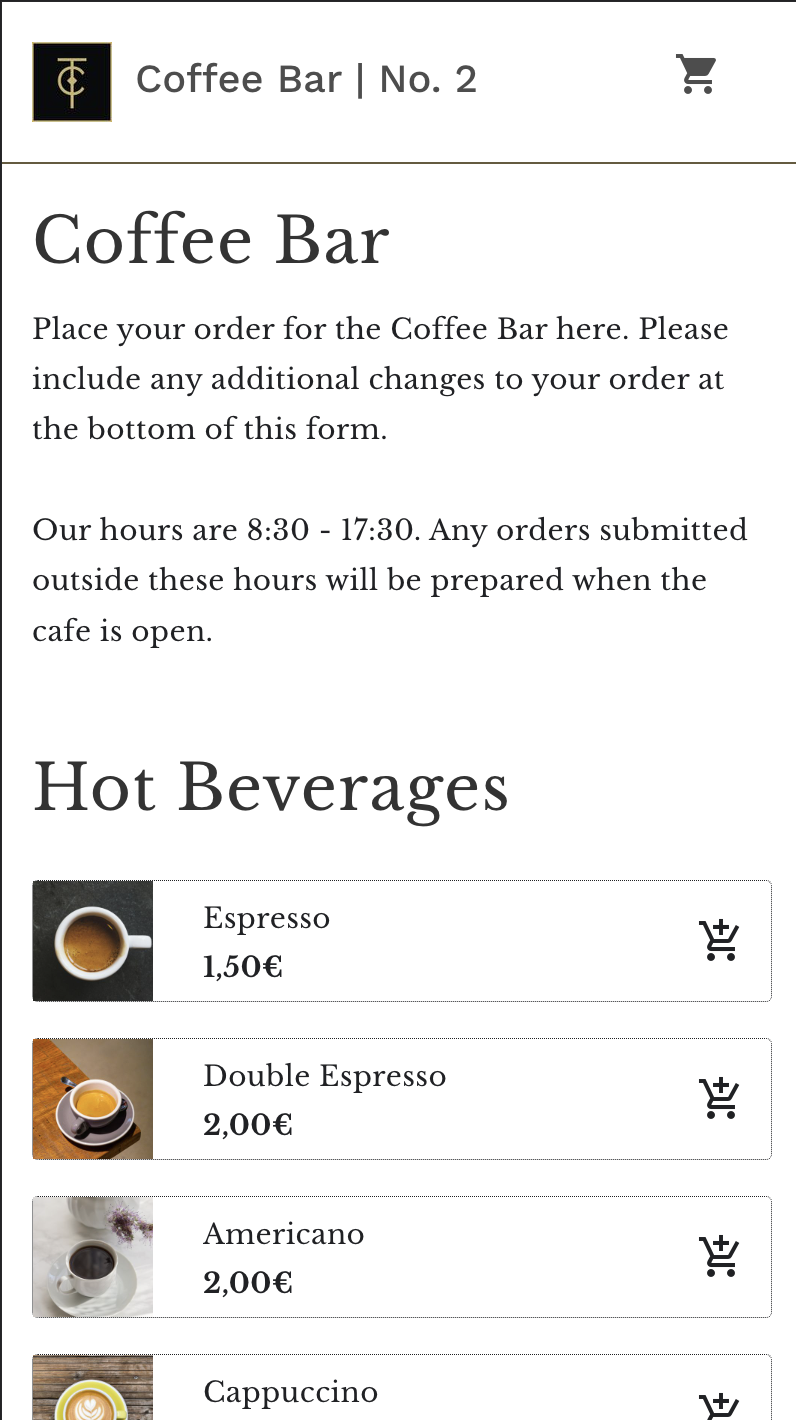Add Double Espresso to the cart

[x=719, y=1099]
